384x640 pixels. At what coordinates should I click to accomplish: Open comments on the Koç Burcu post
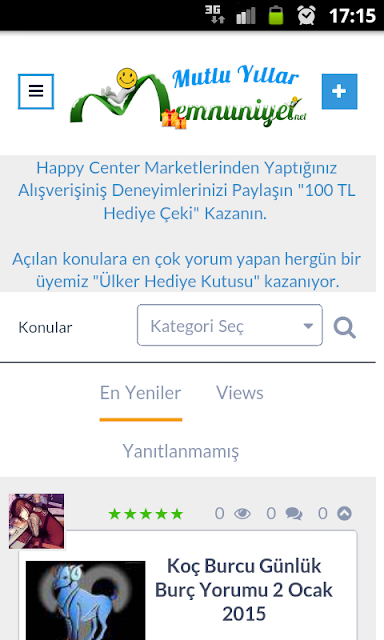(x=294, y=513)
